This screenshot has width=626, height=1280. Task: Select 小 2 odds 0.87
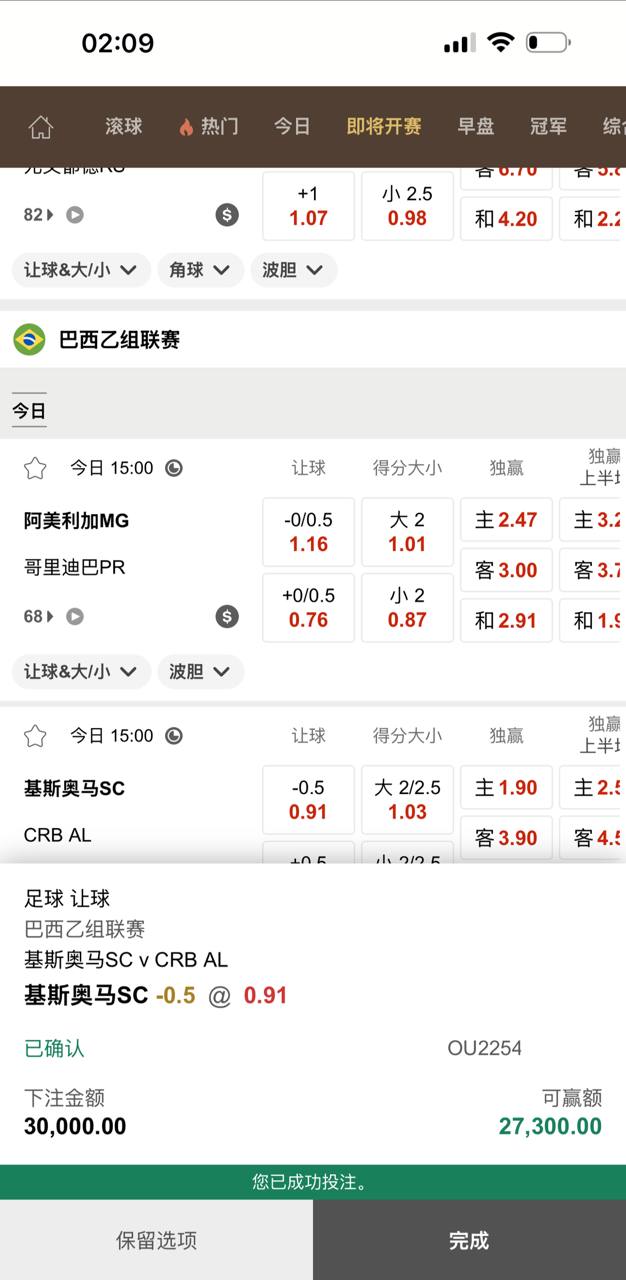coord(407,607)
